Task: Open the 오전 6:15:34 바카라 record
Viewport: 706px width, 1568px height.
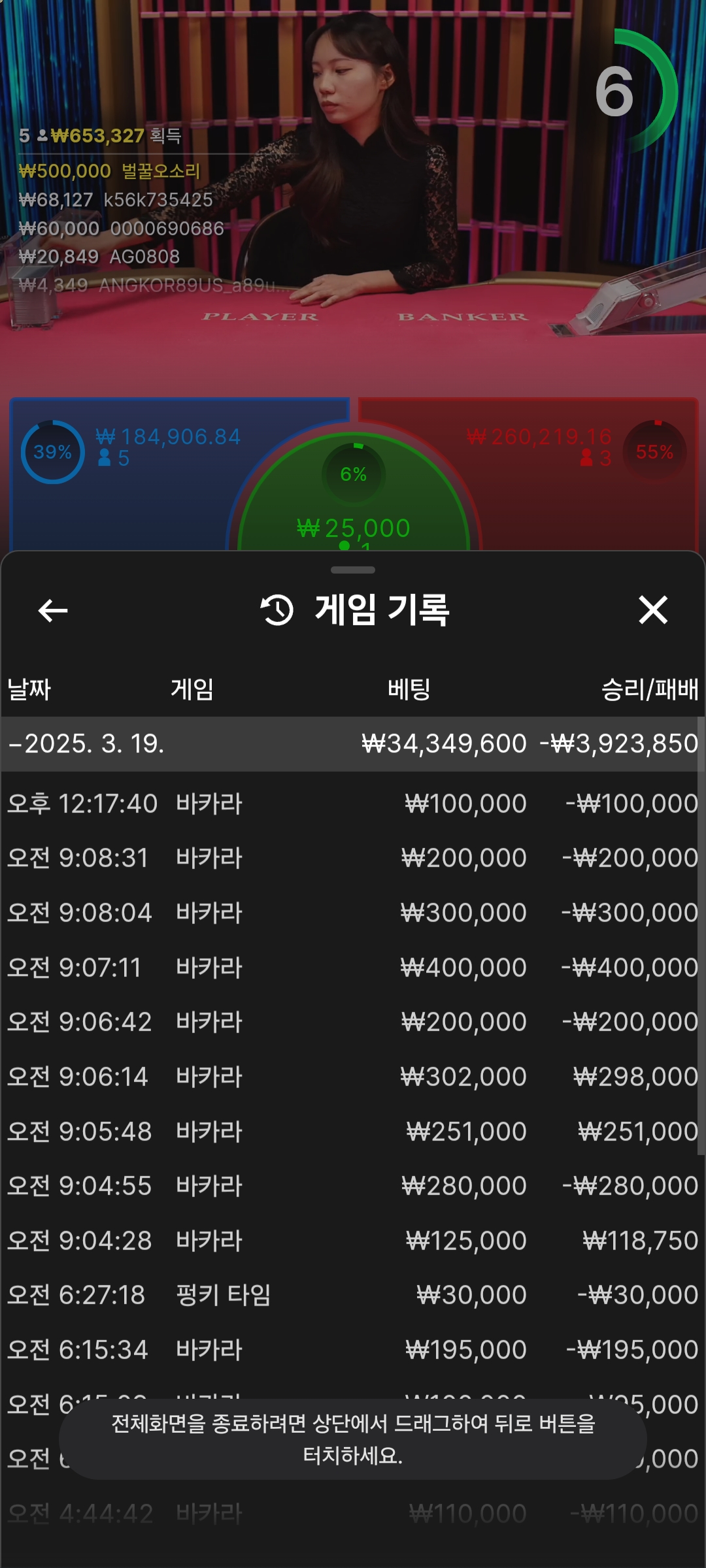Action: [x=352, y=1350]
